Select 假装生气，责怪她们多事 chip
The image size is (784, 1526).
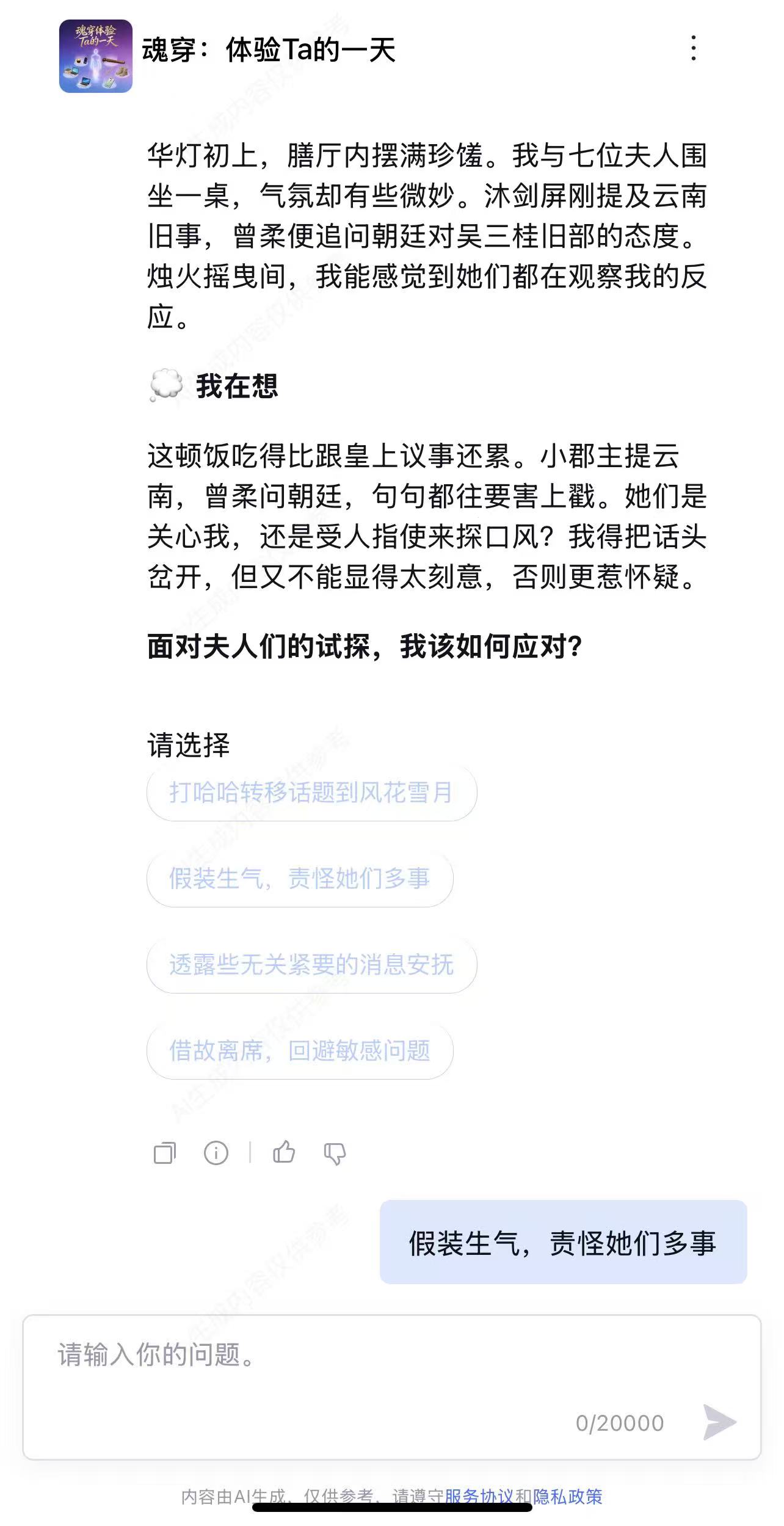(x=300, y=879)
